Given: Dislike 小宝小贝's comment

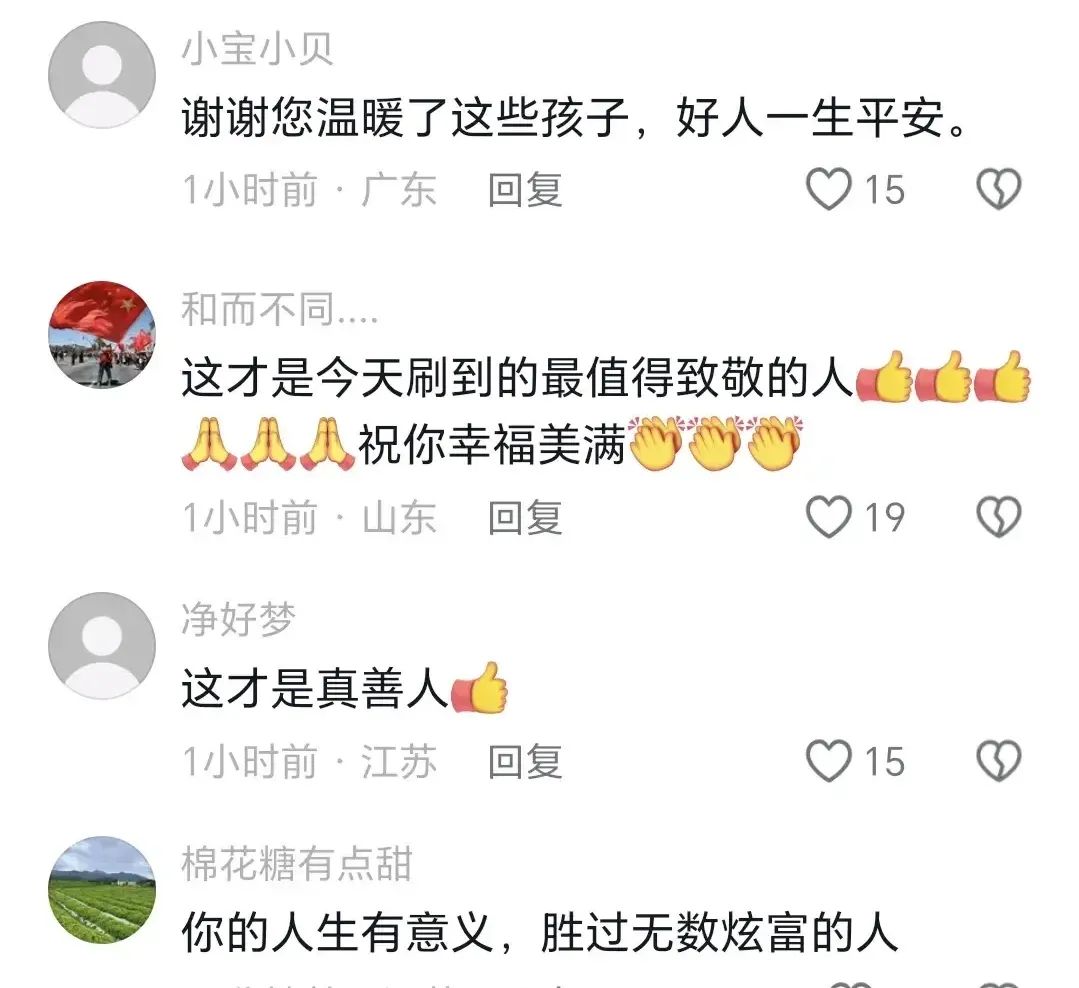Looking at the screenshot, I should [998, 189].
